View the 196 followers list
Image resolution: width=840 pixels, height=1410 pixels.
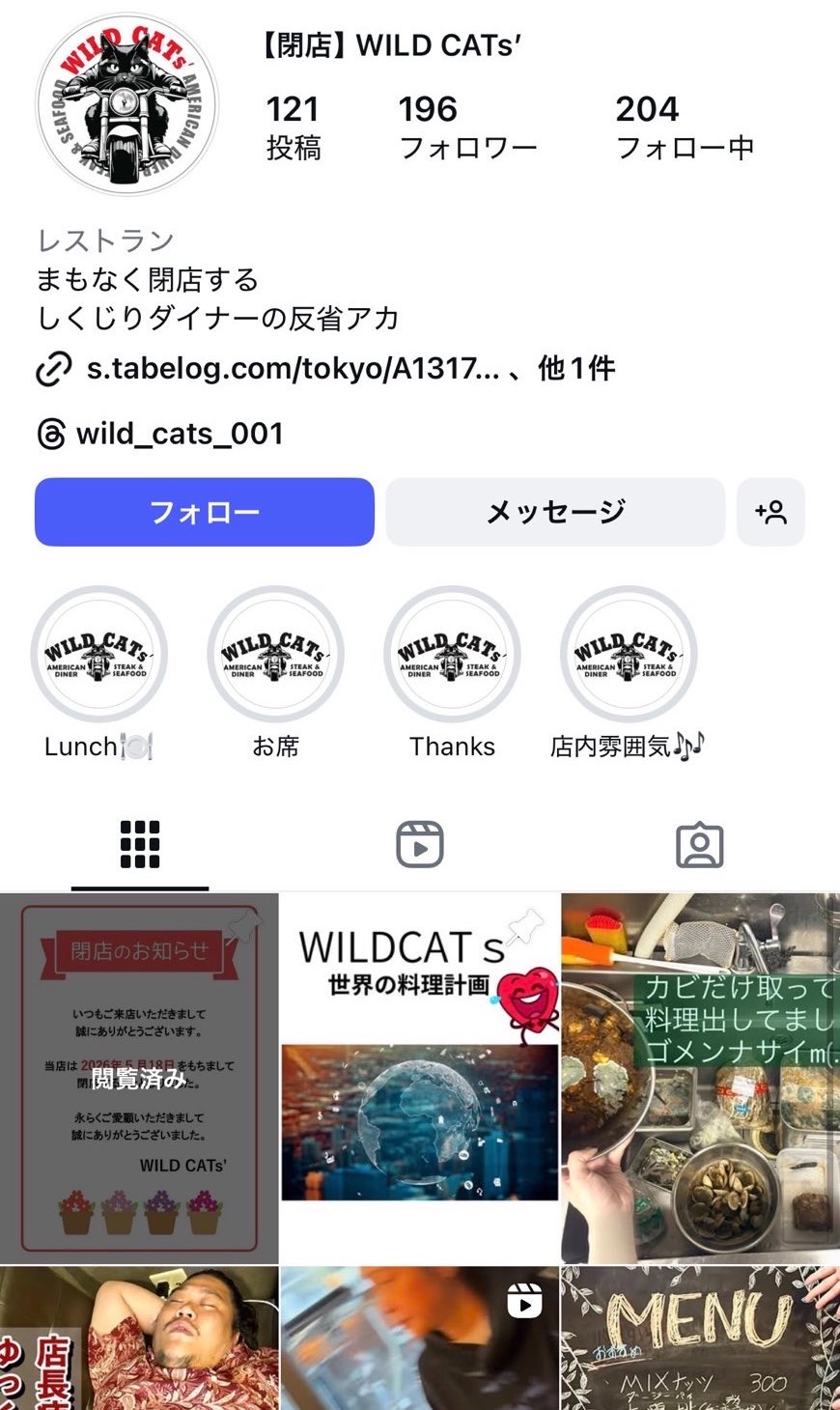tap(467, 127)
